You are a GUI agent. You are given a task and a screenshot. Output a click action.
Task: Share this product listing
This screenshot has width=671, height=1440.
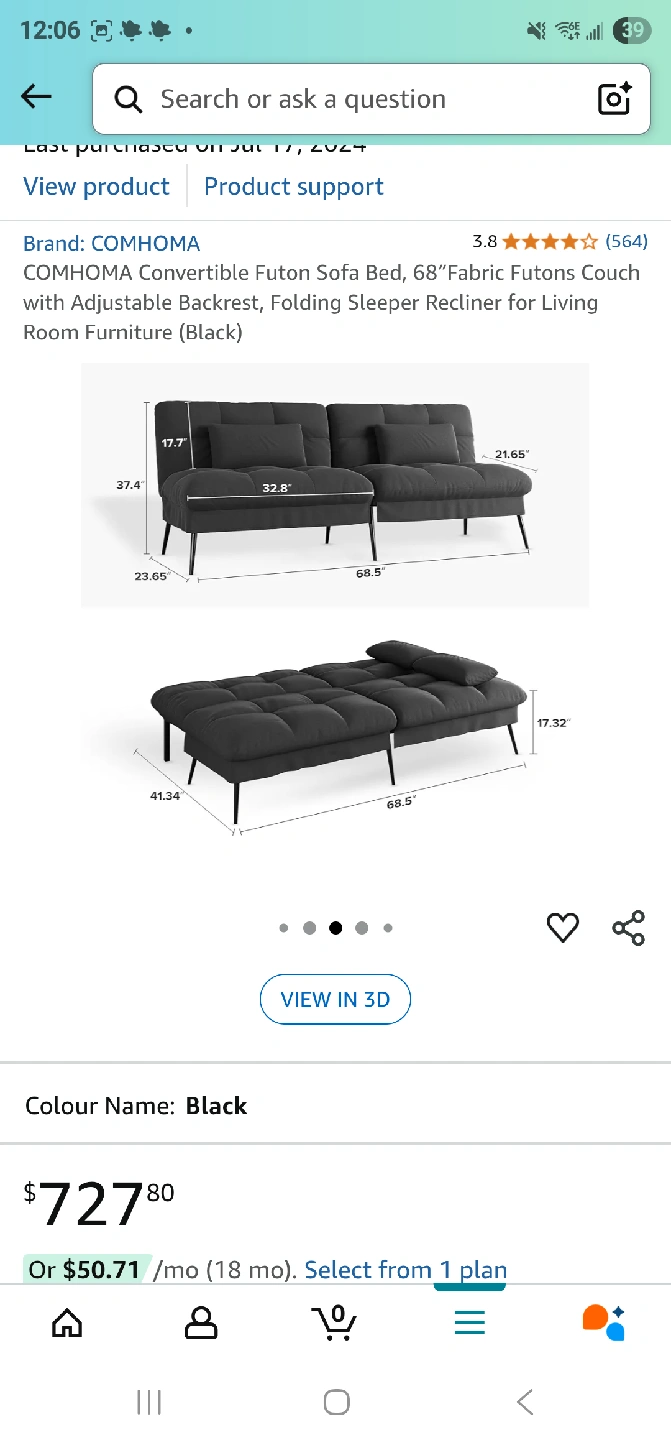(x=629, y=928)
